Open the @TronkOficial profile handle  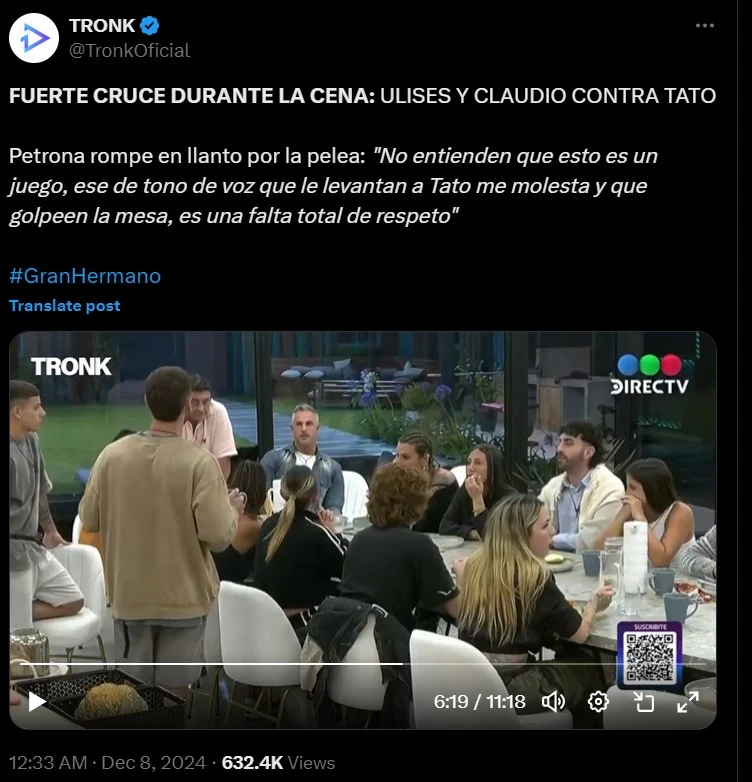click(x=129, y=50)
